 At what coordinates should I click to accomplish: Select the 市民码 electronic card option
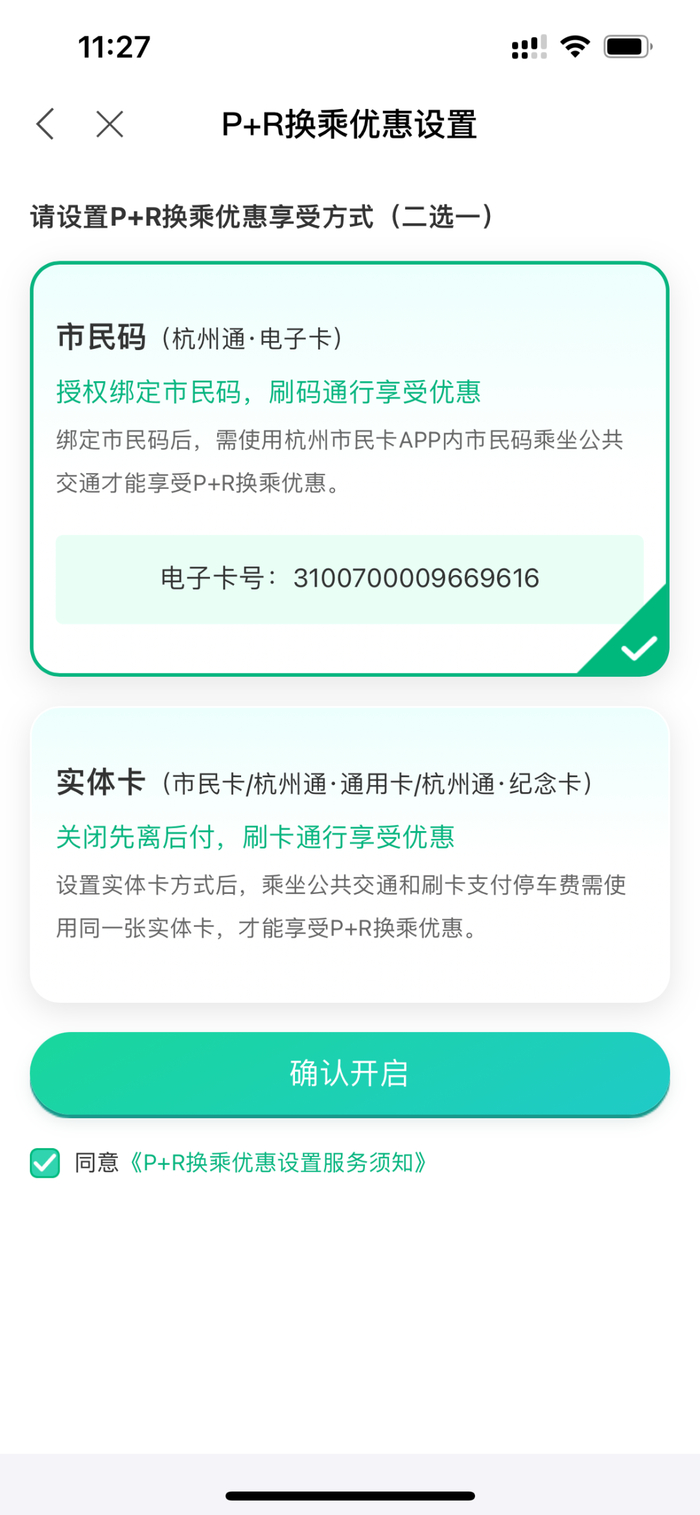[349, 468]
